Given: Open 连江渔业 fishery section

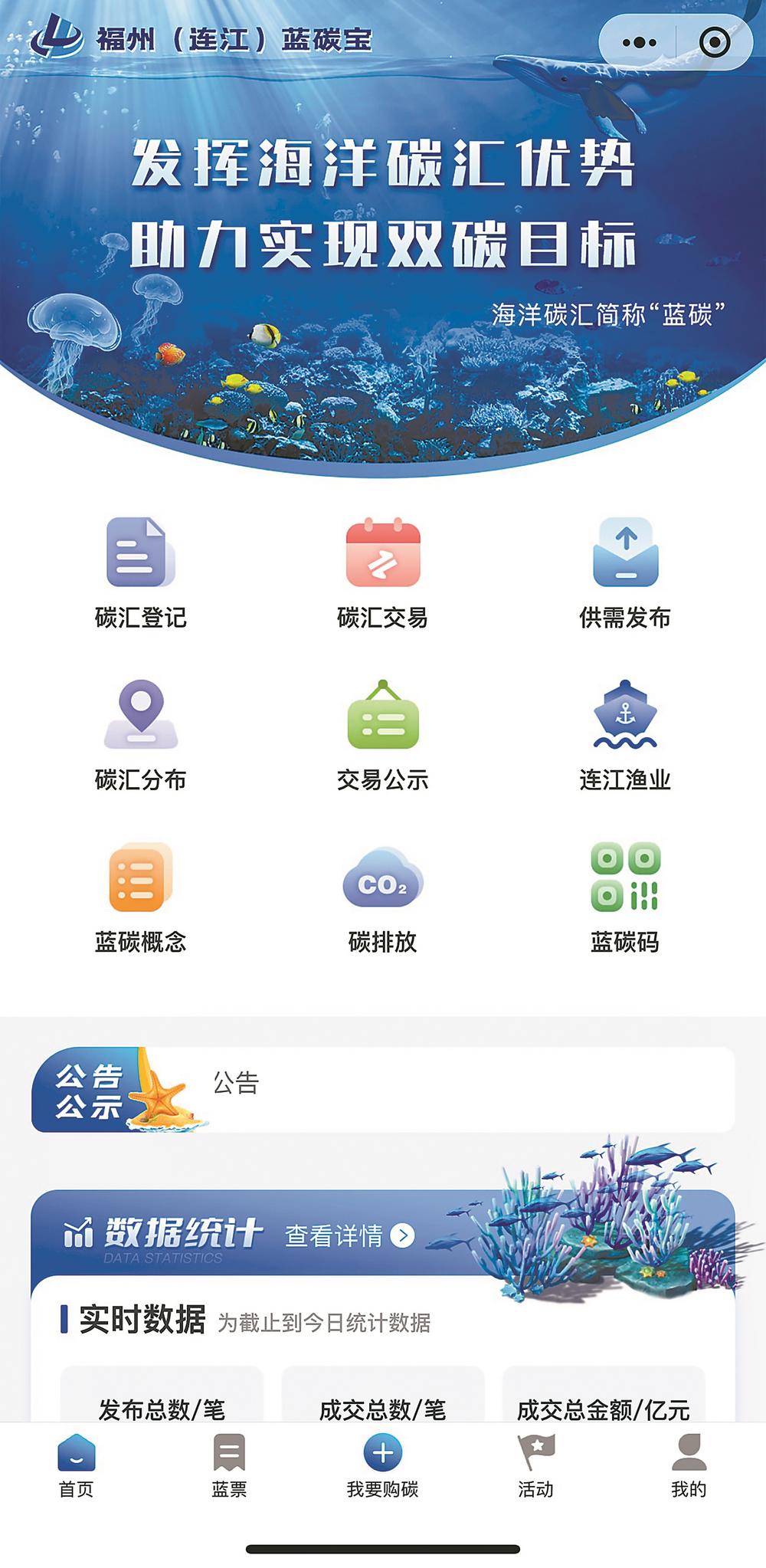Looking at the screenshot, I should [x=625, y=736].
